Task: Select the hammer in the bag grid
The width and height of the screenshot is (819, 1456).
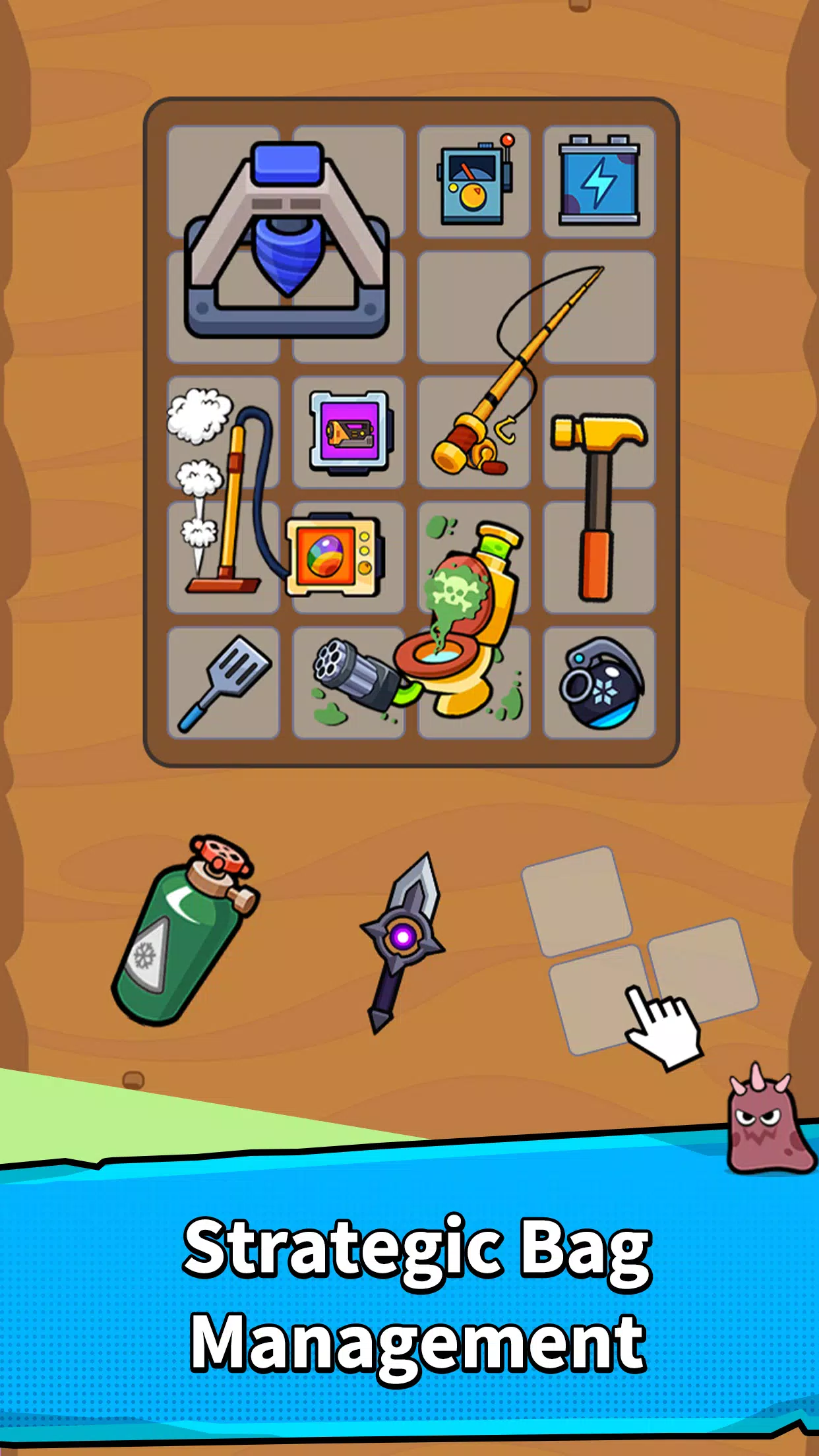Action: point(597,501)
